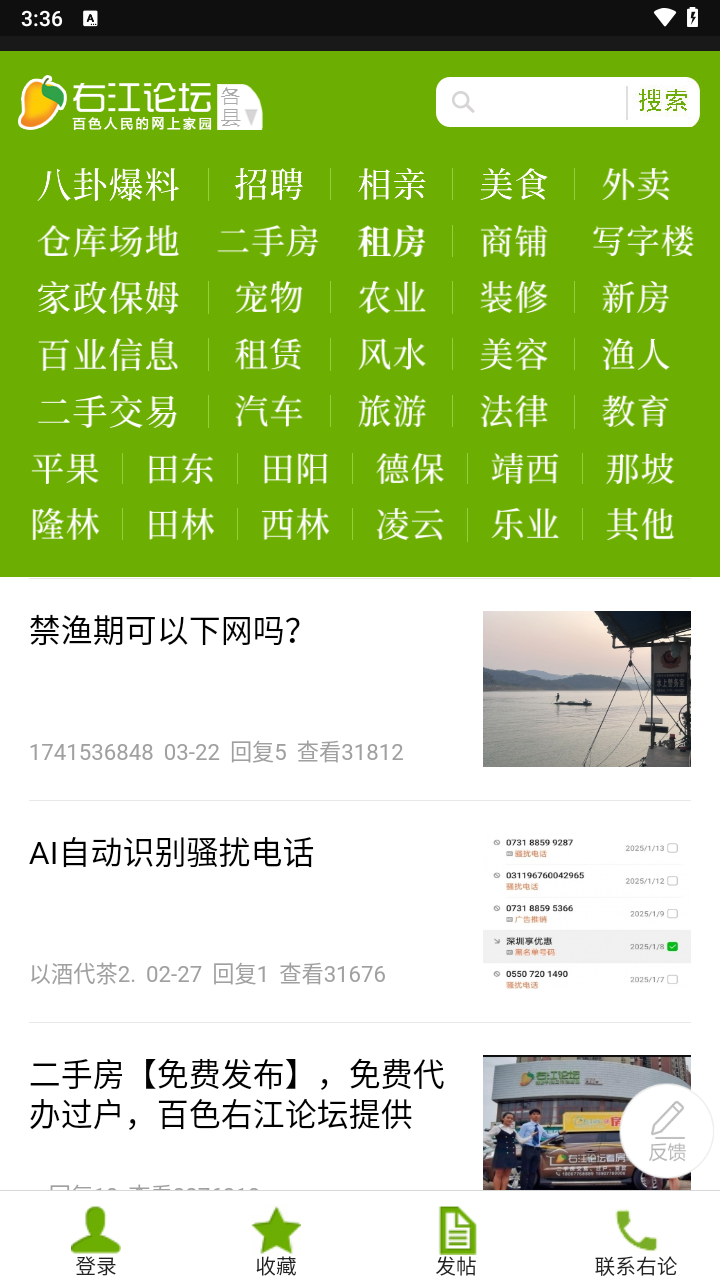The height and width of the screenshot is (1280, 720).
Task: Tap the 搜索 button
Action: [x=663, y=102]
